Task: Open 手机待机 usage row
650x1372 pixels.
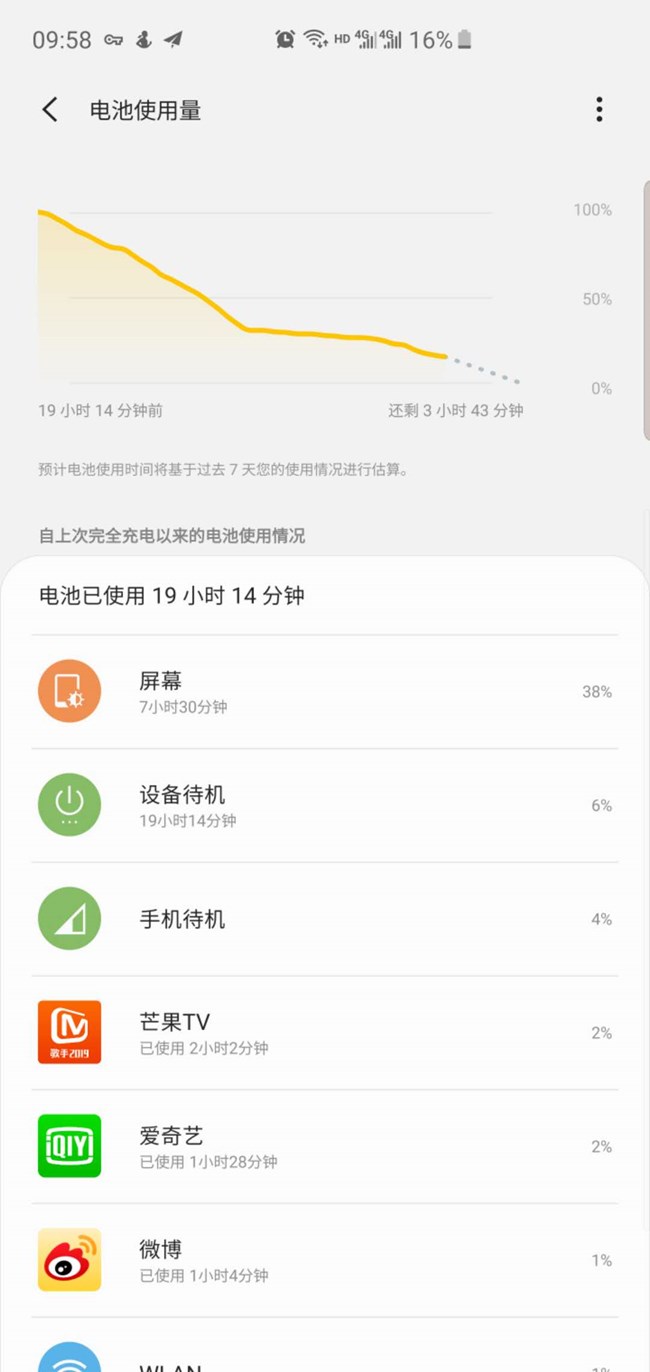Action: 325,919
